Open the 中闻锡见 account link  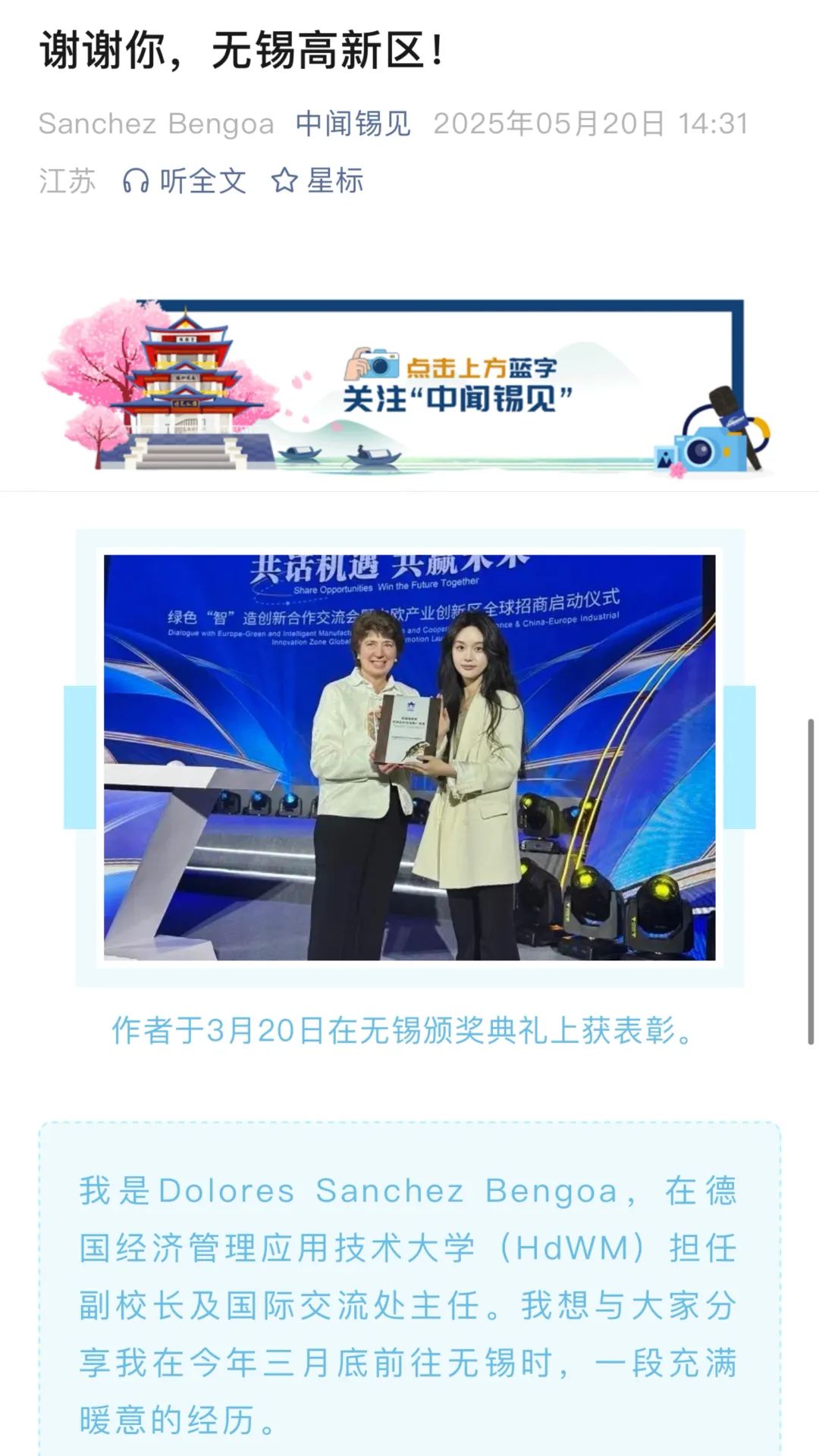pos(353,124)
